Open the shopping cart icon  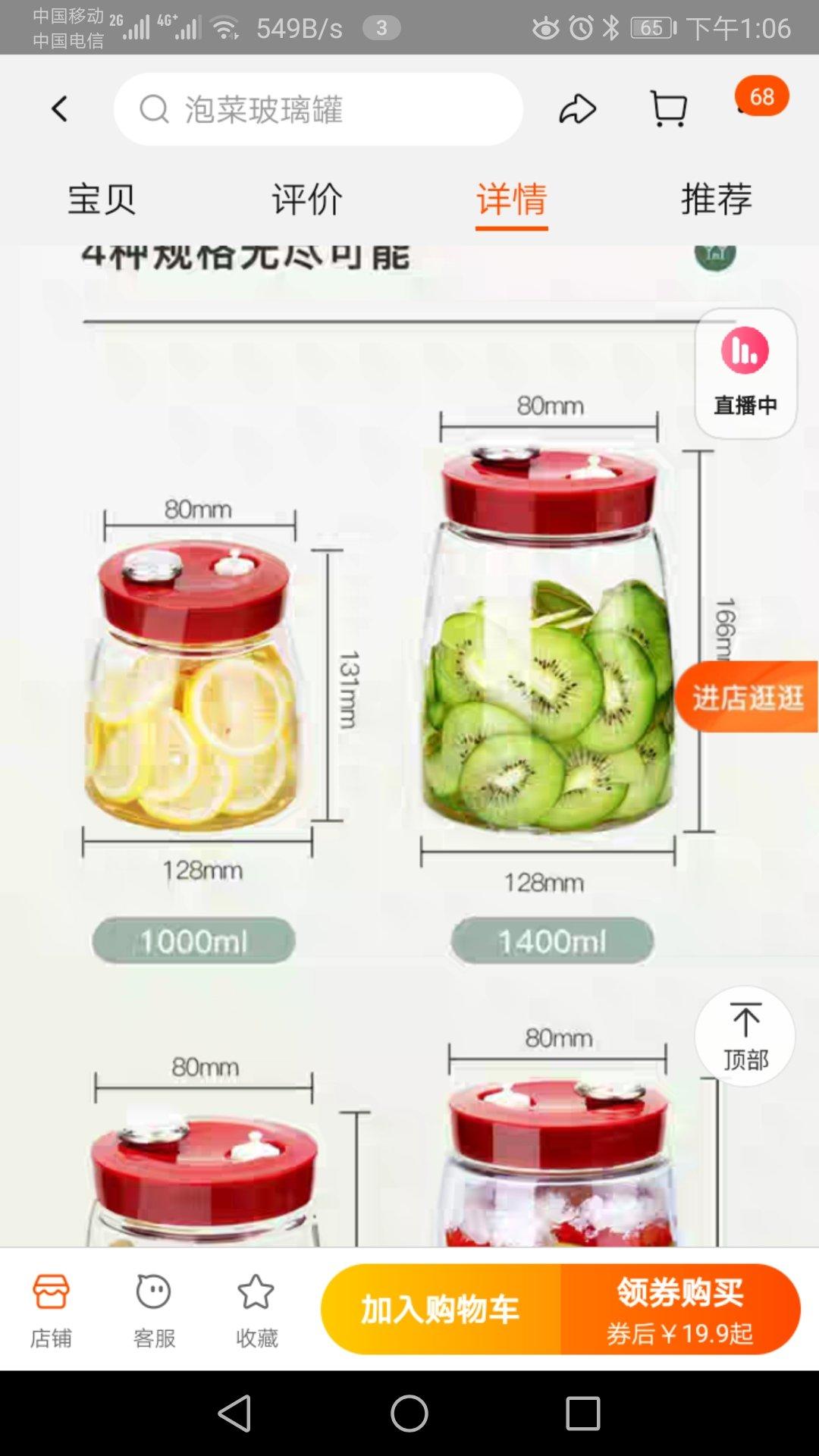pos(669,109)
